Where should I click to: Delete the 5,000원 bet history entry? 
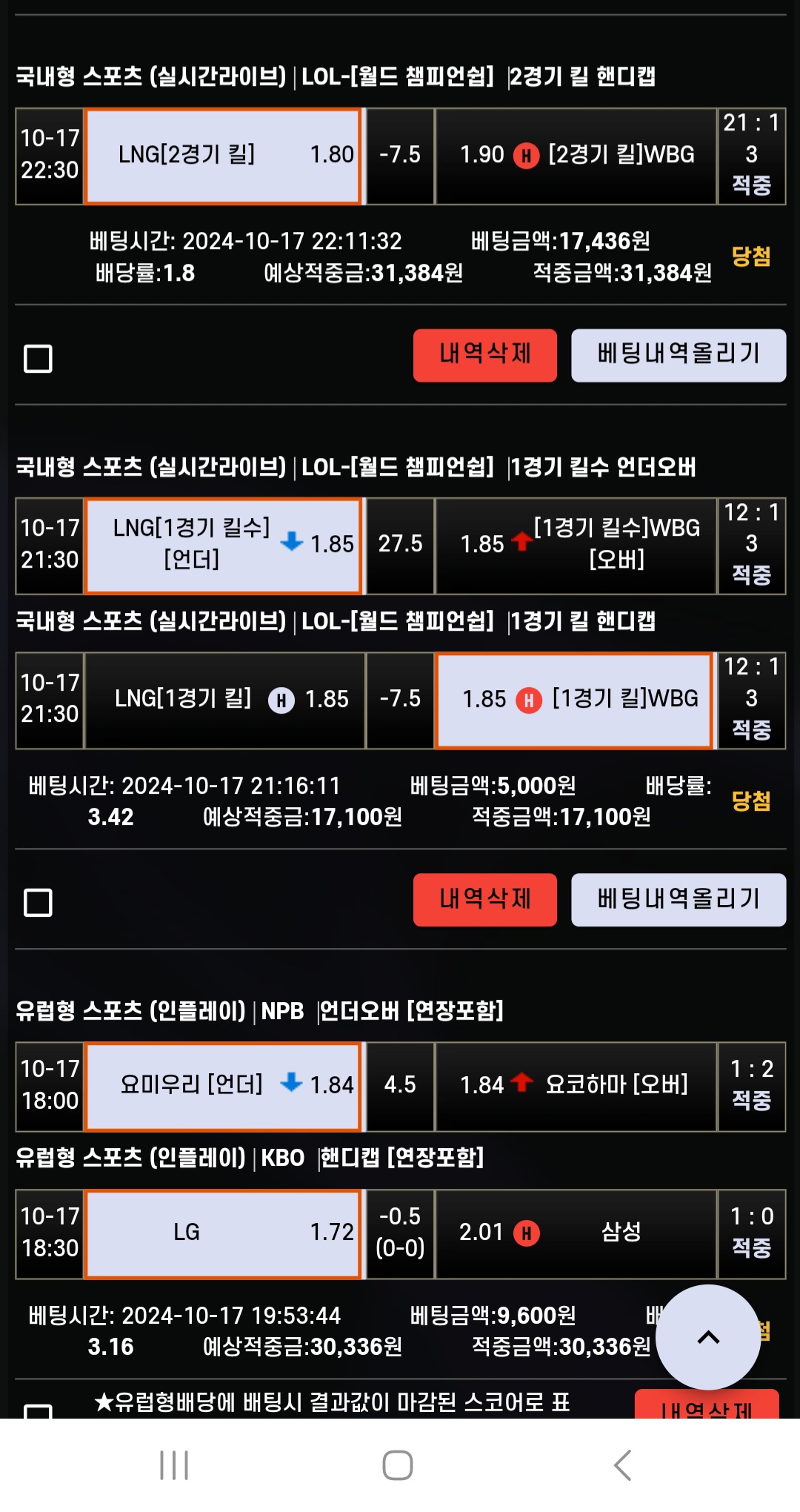(x=484, y=900)
